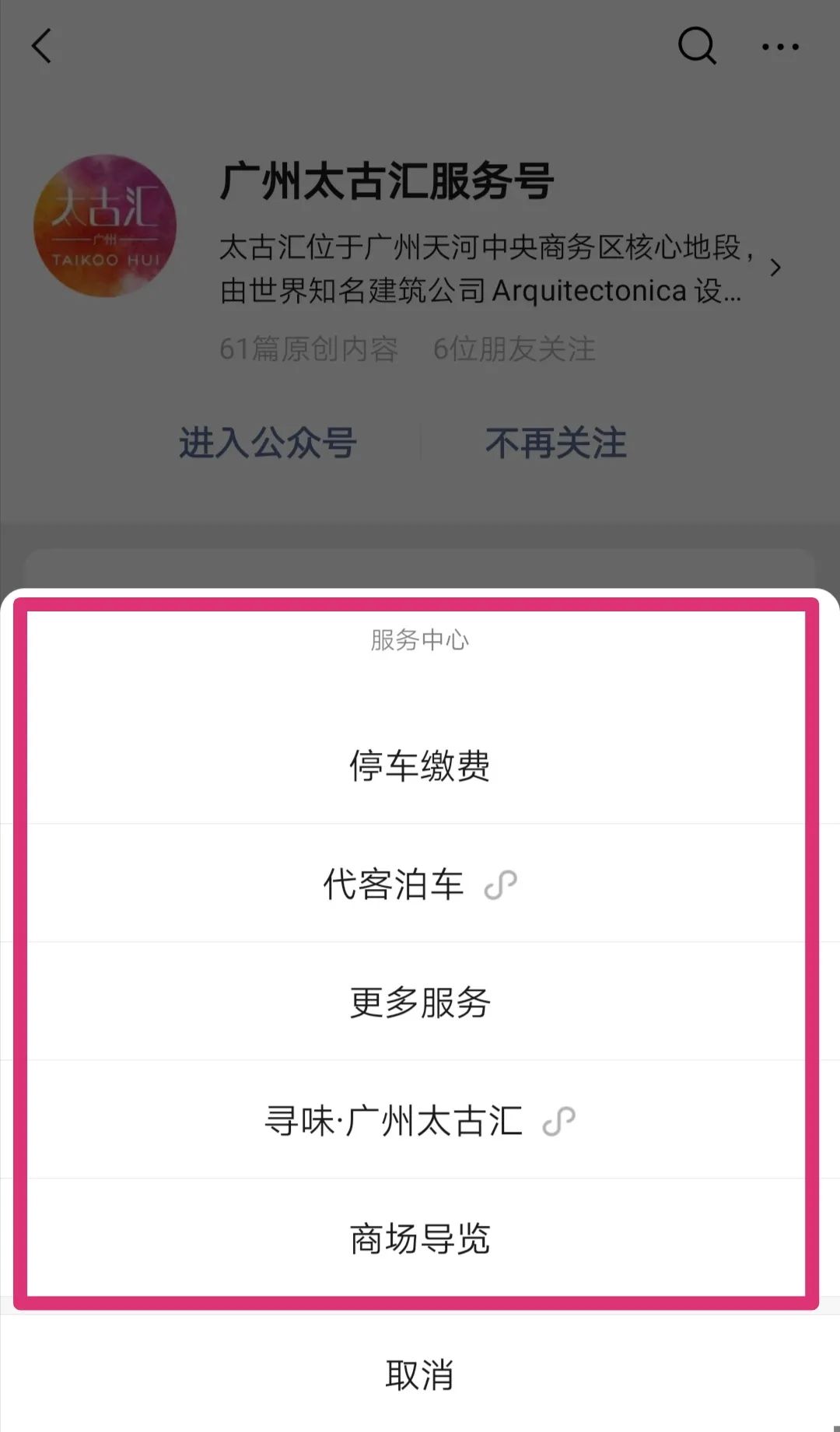Open the three-dot more options icon
This screenshot has height=1432, width=840.
point(780,47)
